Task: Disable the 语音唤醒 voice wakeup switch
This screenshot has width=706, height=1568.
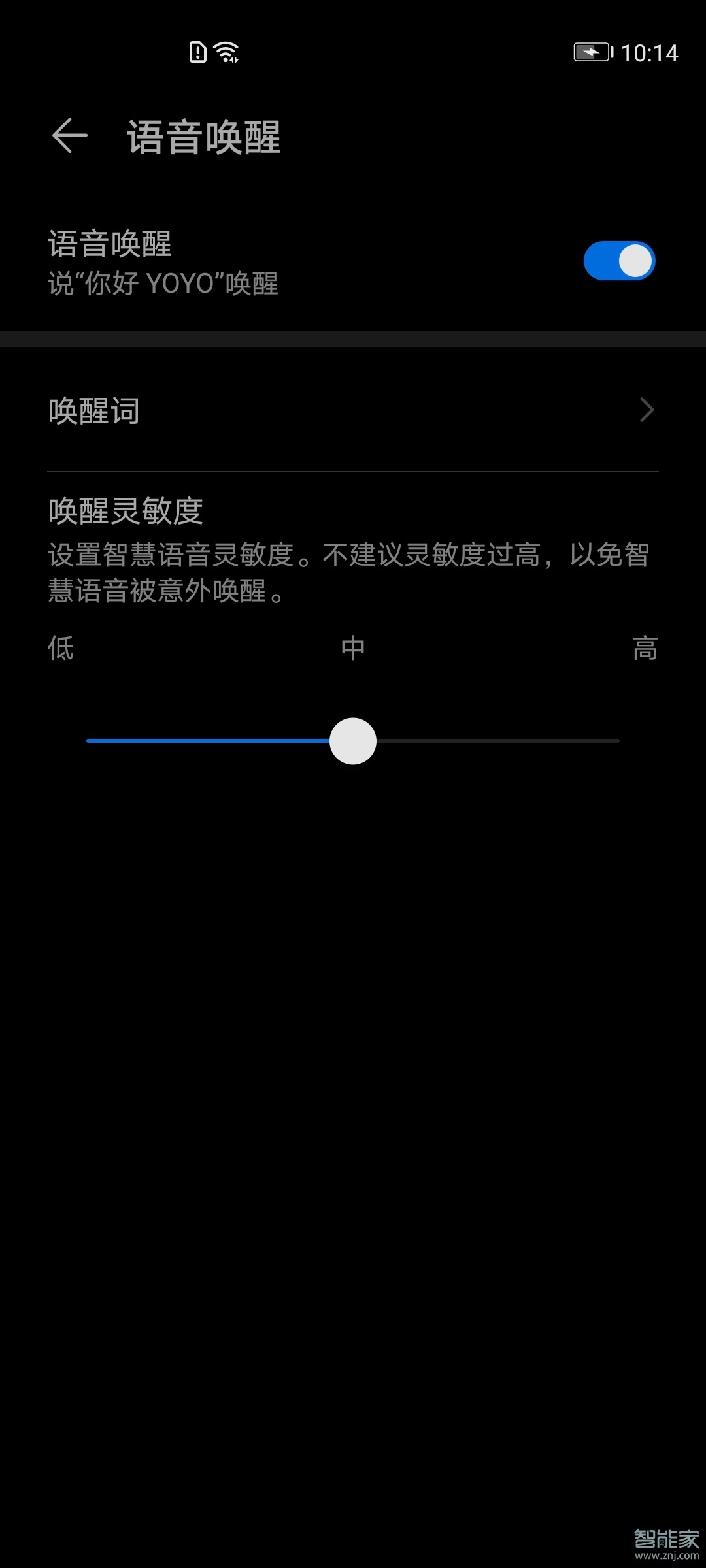Action: click(x=618, y=260)
